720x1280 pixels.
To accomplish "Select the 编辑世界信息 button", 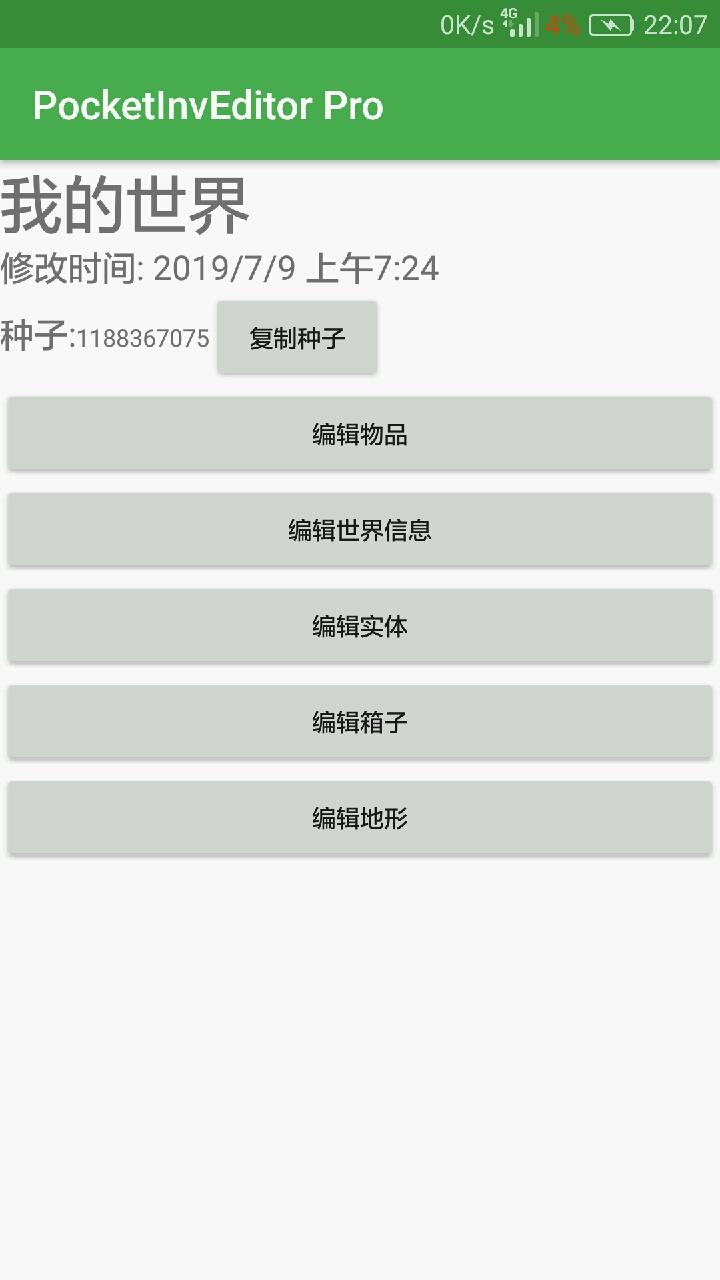I will (x=360, y=530).
